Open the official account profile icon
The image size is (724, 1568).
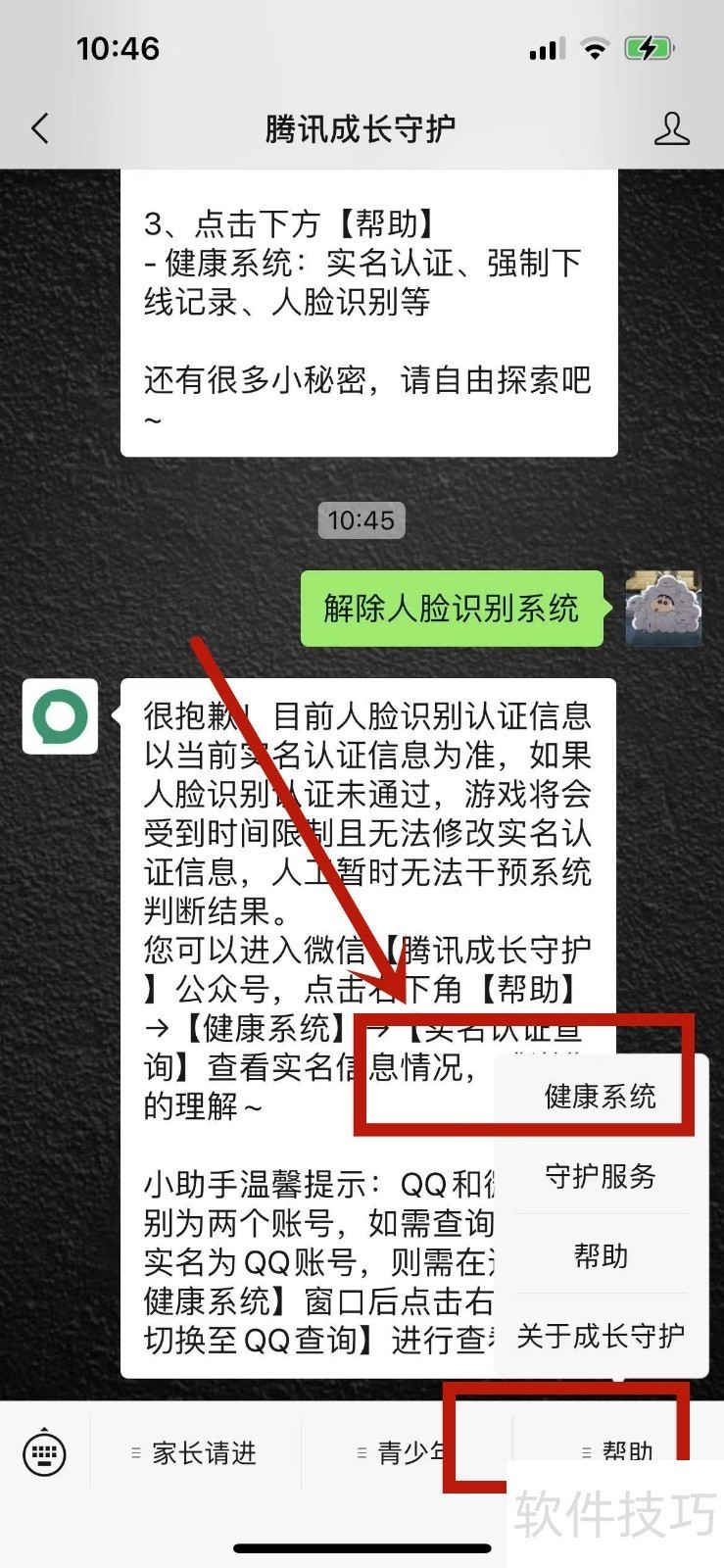(x=671, y=128)
